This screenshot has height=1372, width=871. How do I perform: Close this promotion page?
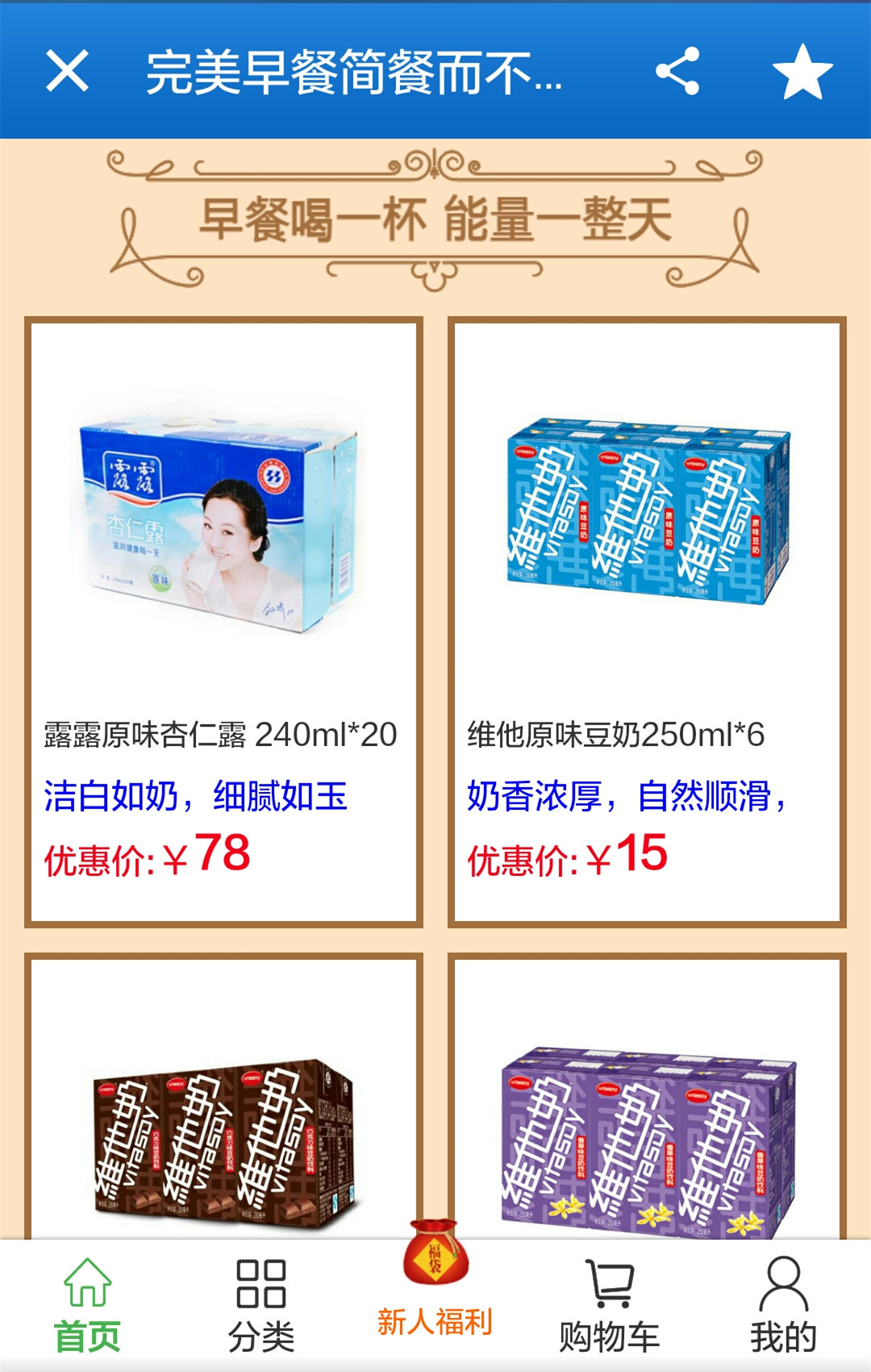[x=67, y=71]
